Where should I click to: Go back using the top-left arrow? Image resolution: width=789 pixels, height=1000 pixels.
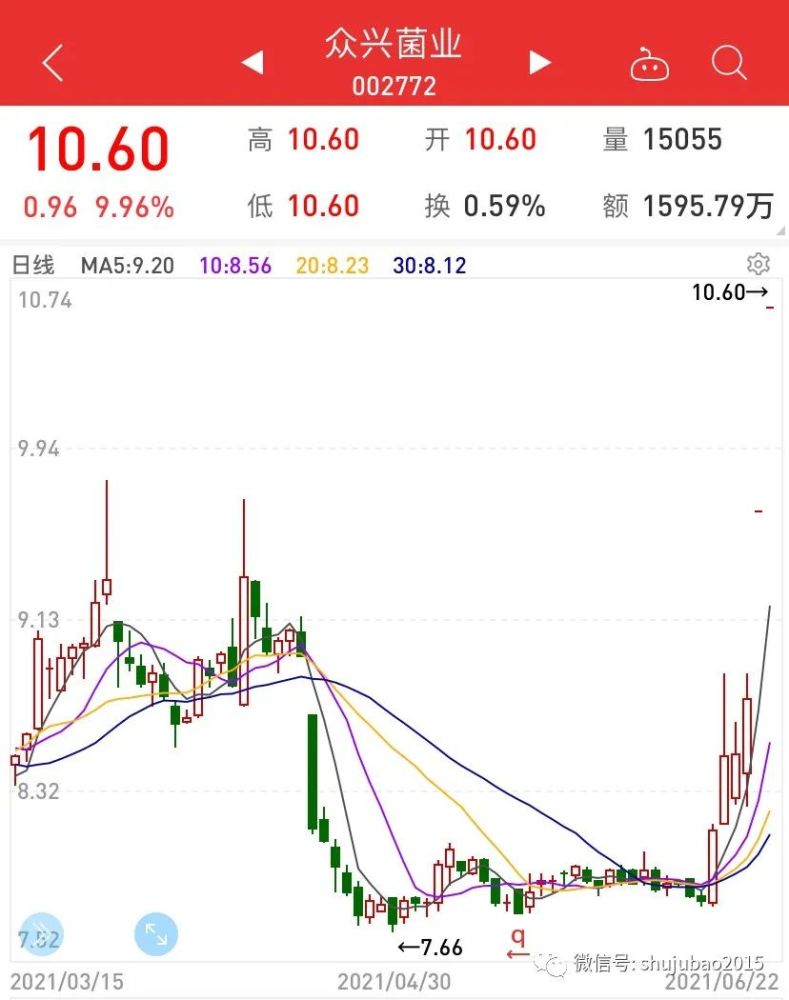(x=52, y=63)
